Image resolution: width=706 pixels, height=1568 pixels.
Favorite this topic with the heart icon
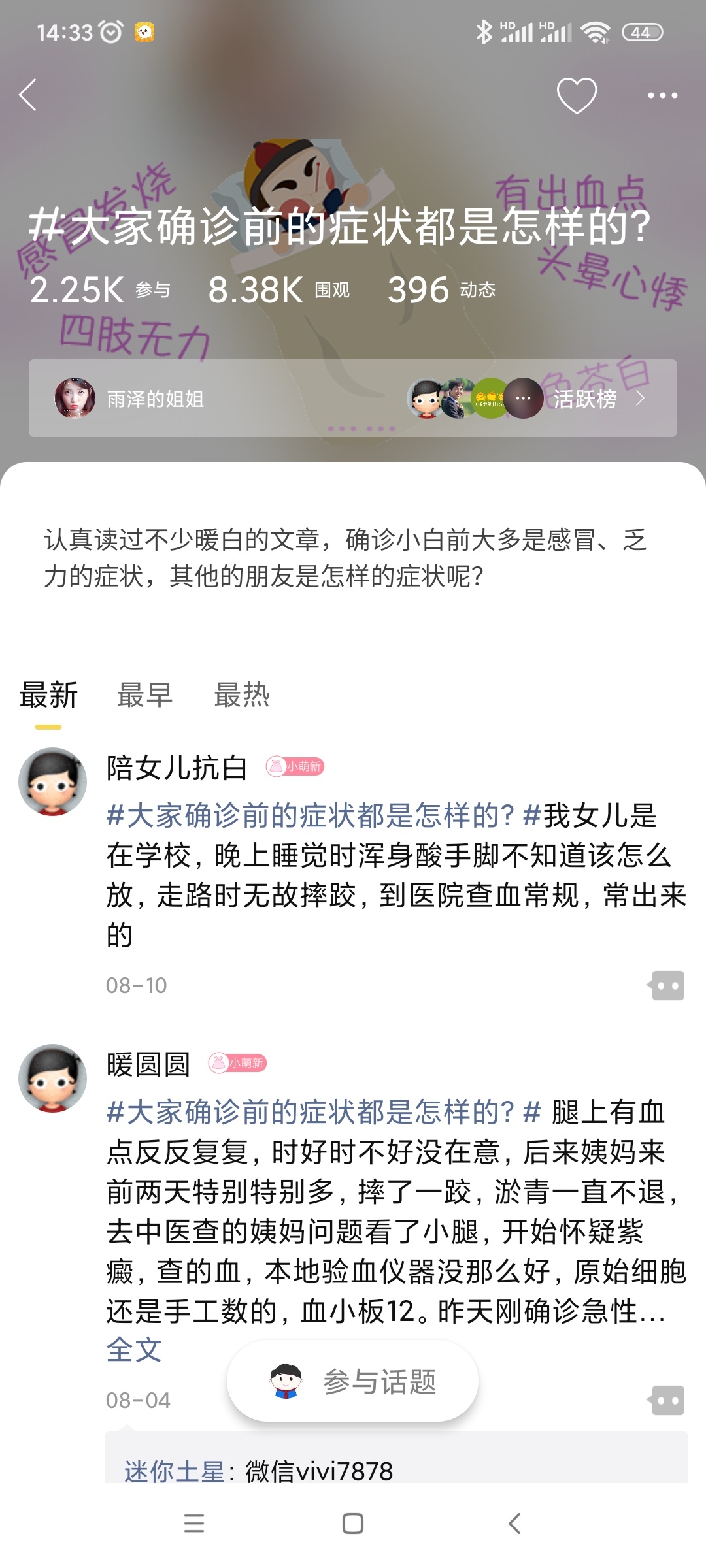pyautogui.click(x=577, y=95)
